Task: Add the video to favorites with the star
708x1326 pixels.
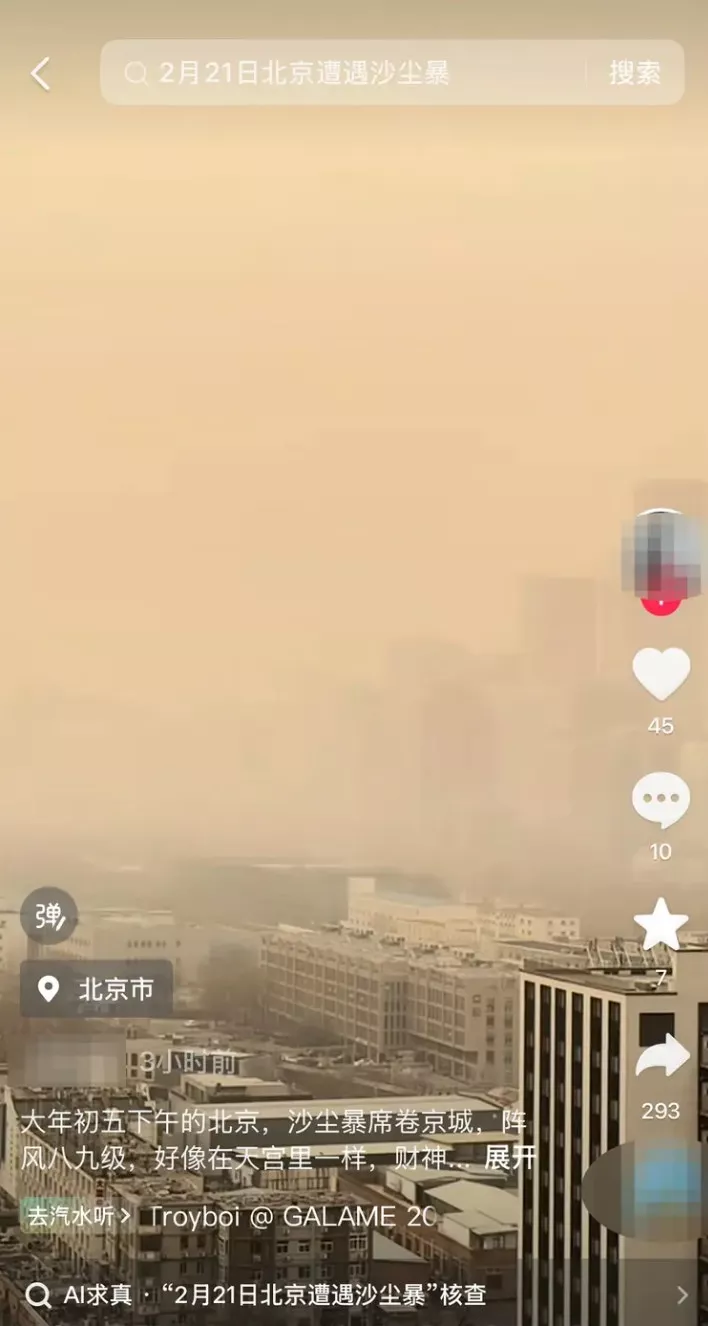Action: click(x=661, y=925)
